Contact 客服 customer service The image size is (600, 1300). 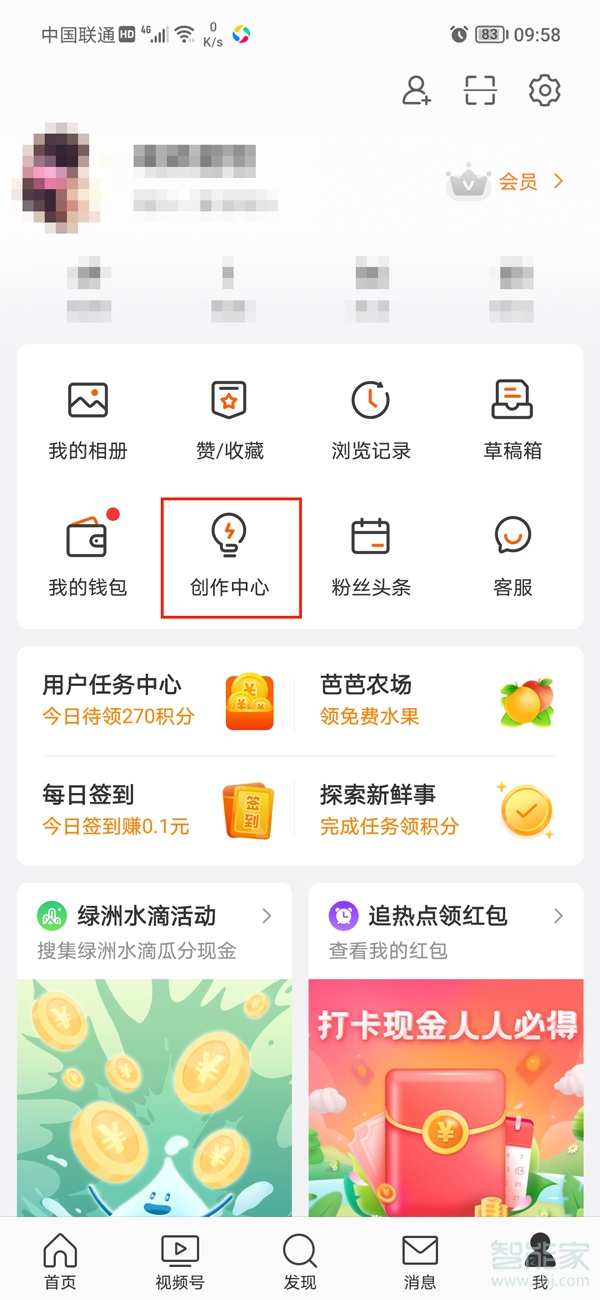[512, 556]
